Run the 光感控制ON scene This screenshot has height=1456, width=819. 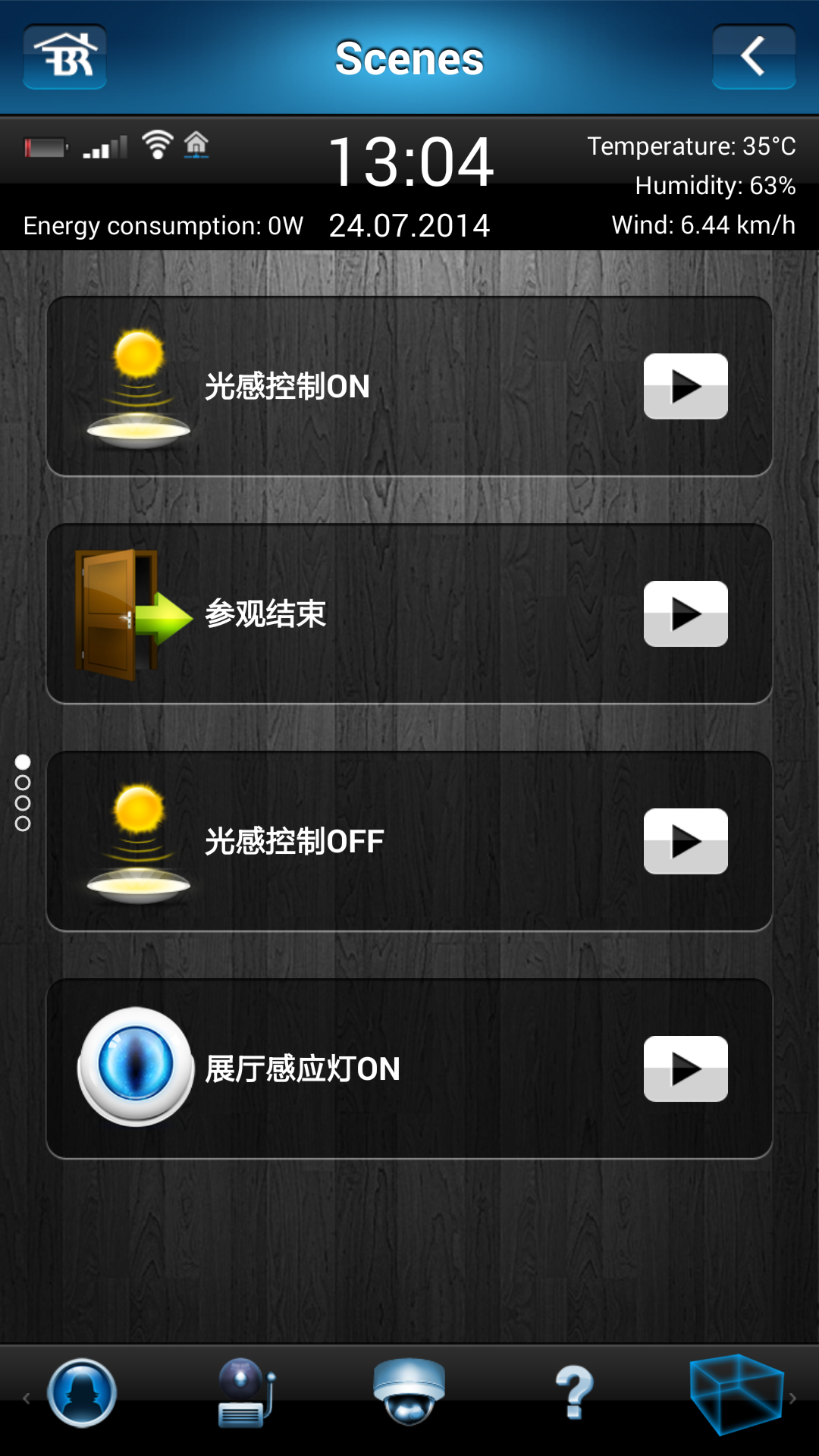pyautogui.click(x=686, y=387)
